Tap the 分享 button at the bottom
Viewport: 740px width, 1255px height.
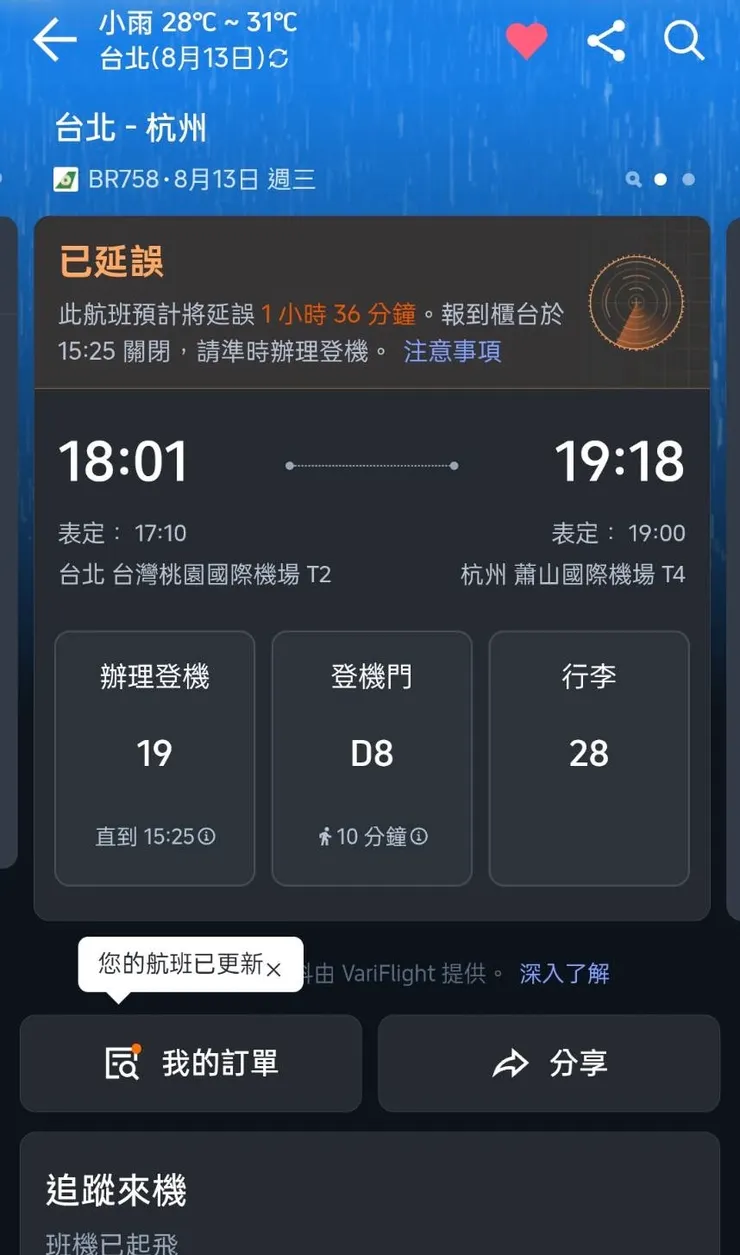coord(549,1063)
